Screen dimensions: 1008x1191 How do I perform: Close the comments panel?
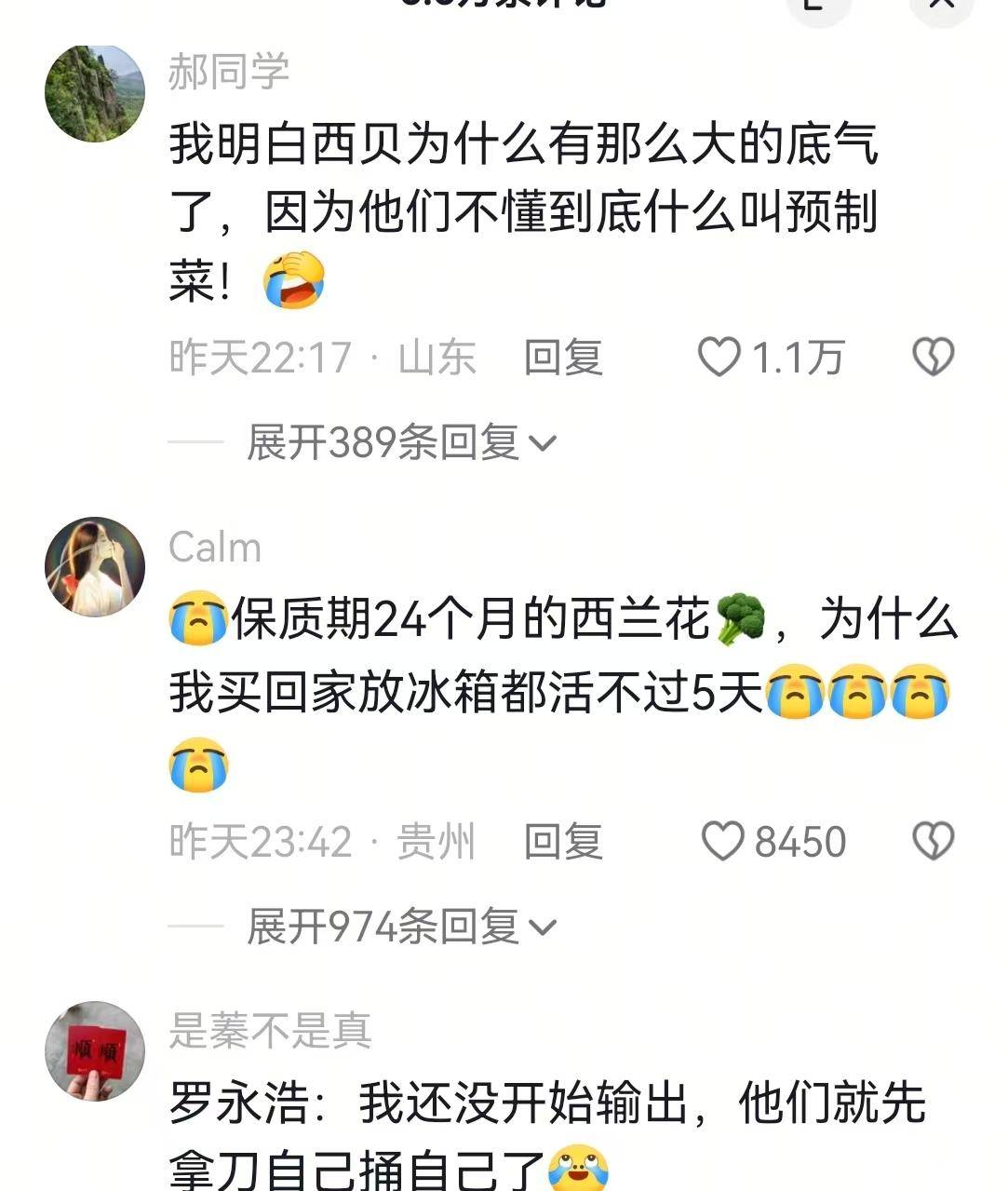[941, 6]
